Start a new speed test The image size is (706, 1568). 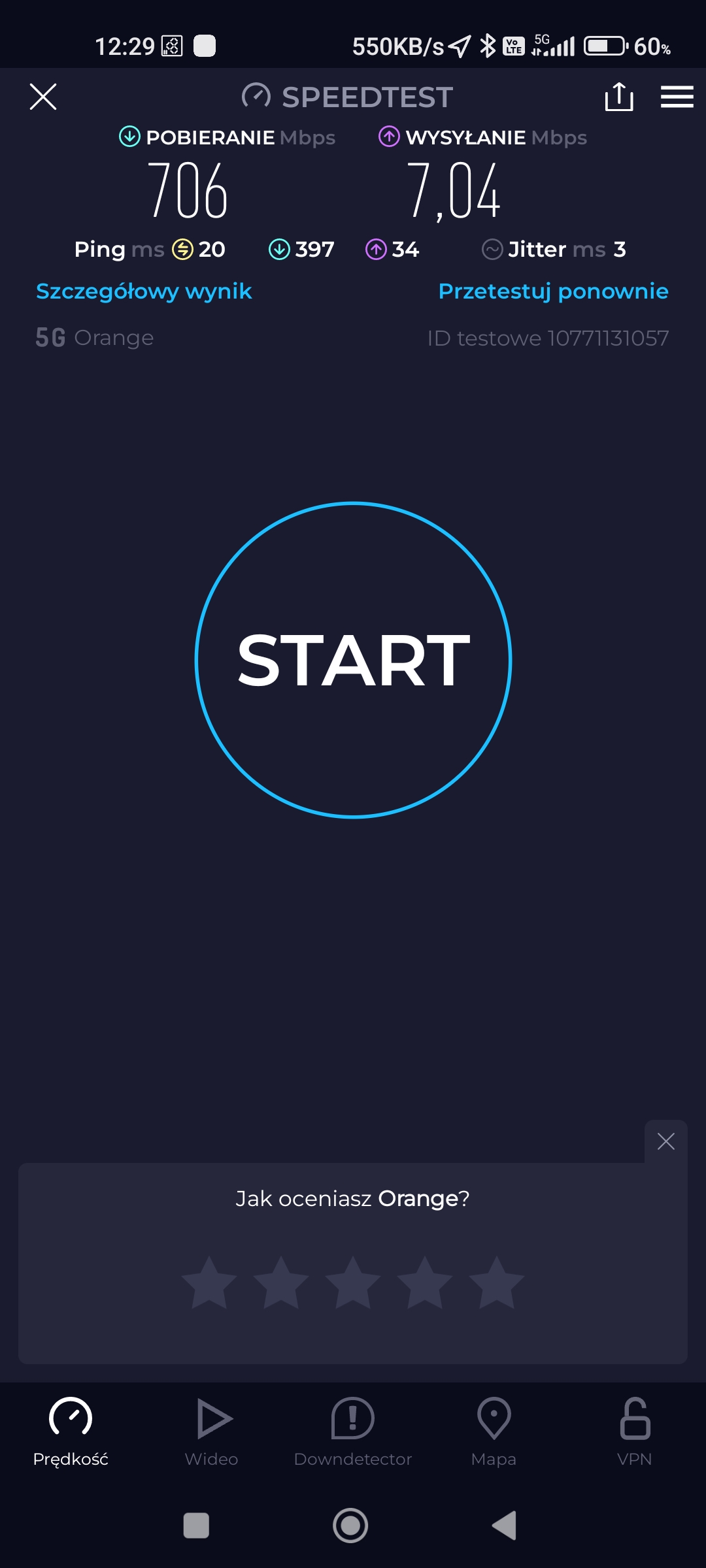[353, 660]
